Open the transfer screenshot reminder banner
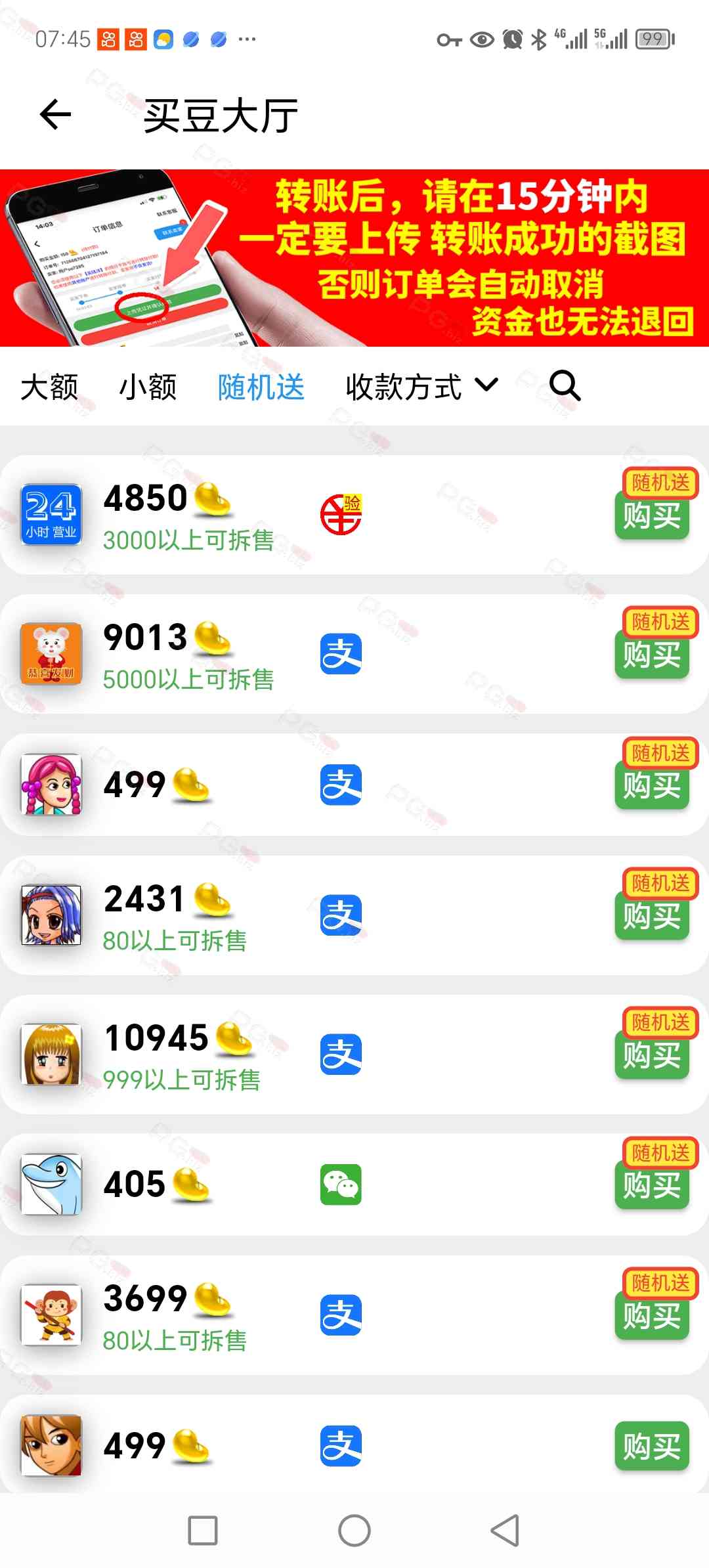This screenshot has width=709, height=1568. (x=354, y=258)
